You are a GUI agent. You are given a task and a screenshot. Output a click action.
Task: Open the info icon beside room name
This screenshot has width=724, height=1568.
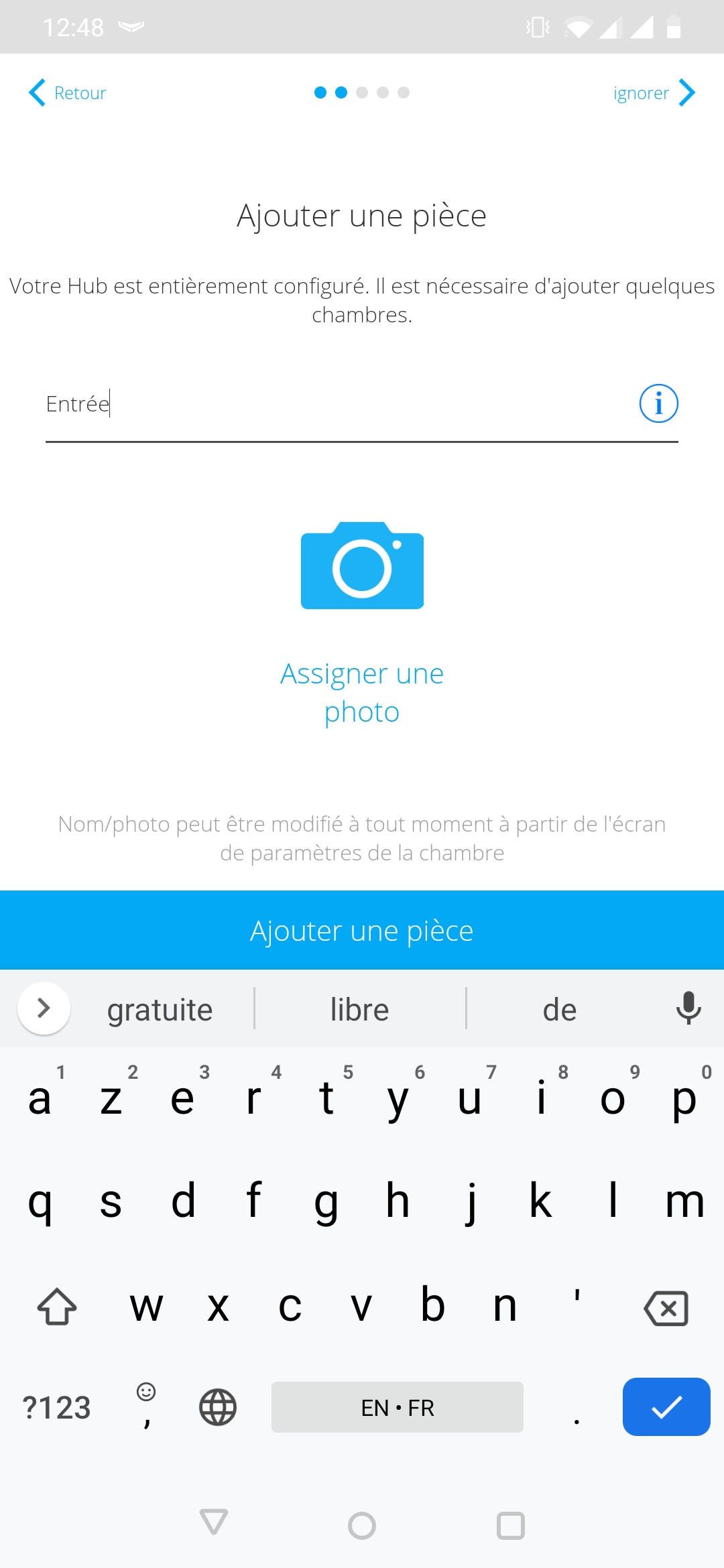click(658, 403)
